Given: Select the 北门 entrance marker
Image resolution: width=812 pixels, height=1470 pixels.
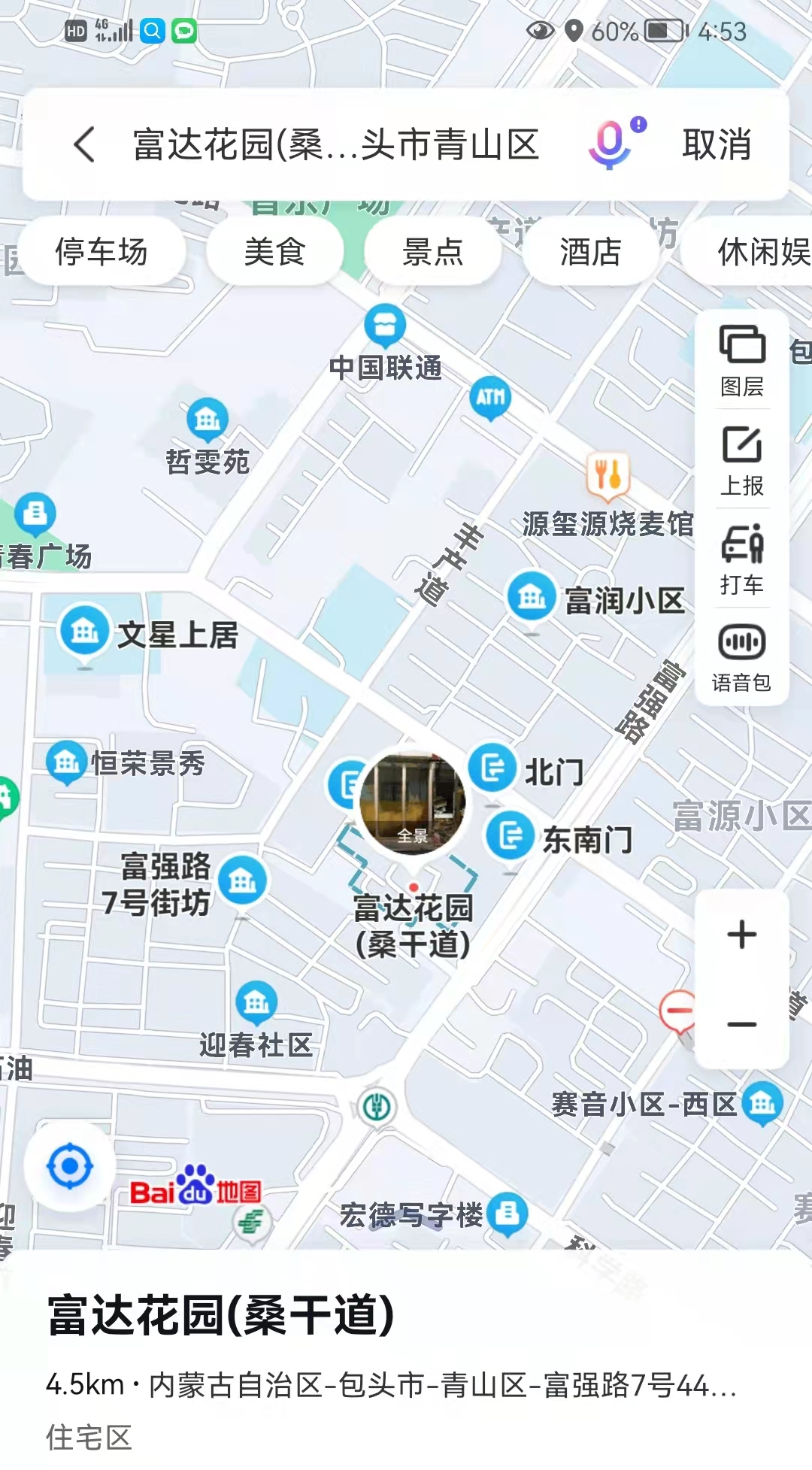Looking at the screenshot, I should pos(527,771).
